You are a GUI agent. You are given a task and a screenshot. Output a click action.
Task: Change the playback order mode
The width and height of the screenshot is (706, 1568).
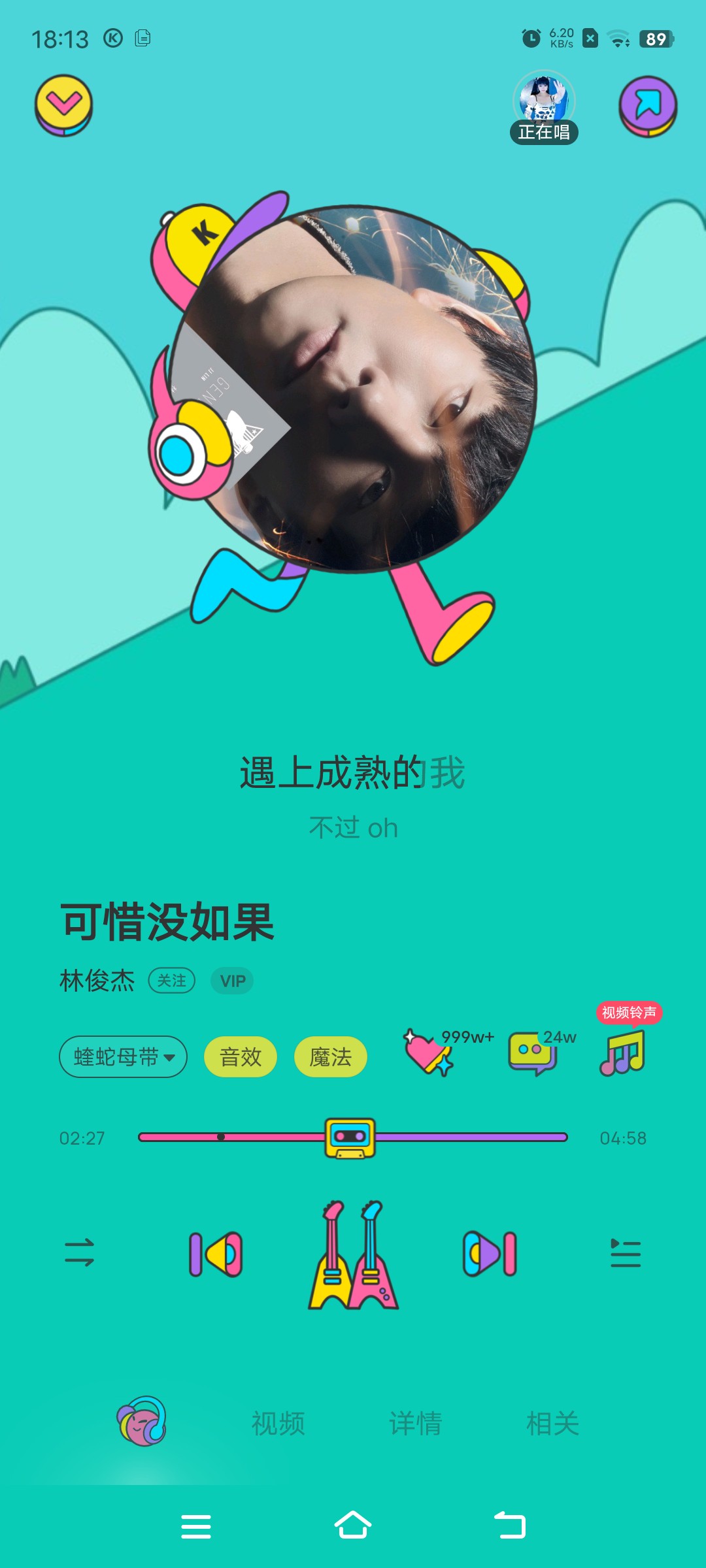80,1253
